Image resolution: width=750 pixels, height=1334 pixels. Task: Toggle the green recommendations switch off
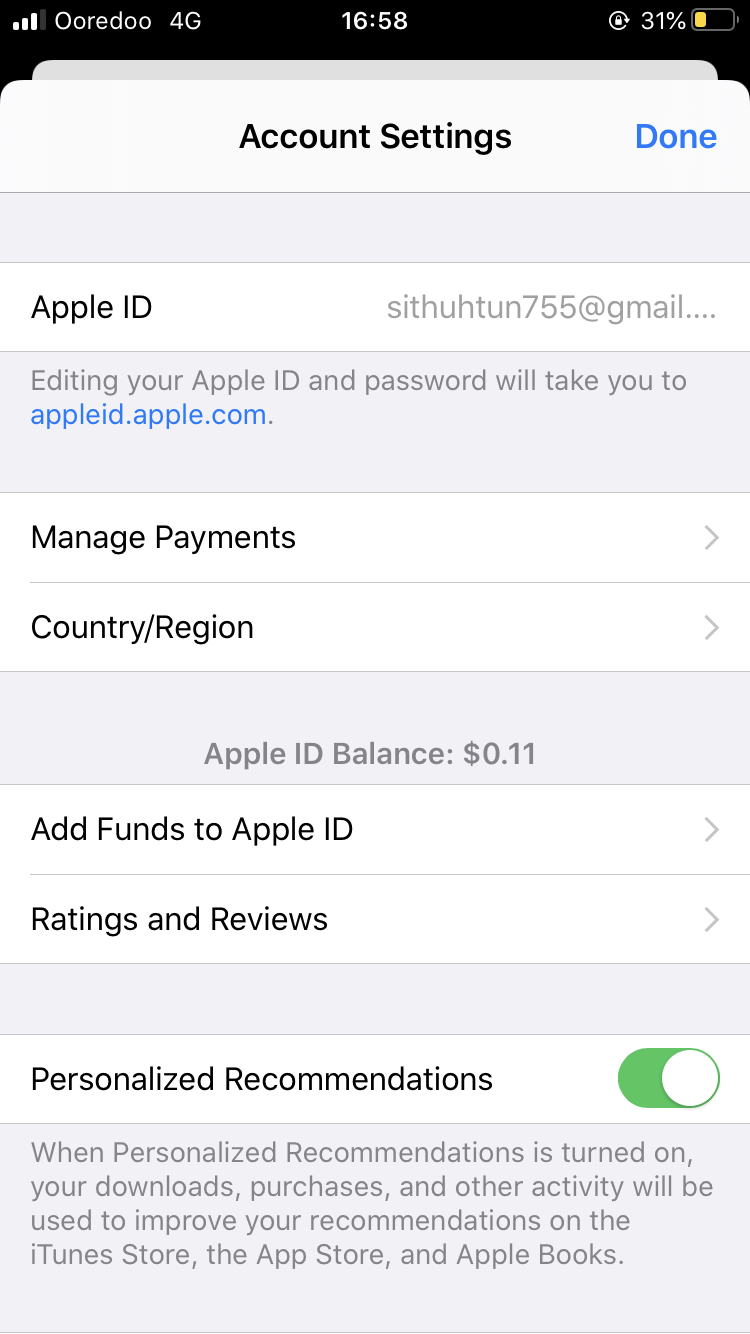pos(668,1078)
